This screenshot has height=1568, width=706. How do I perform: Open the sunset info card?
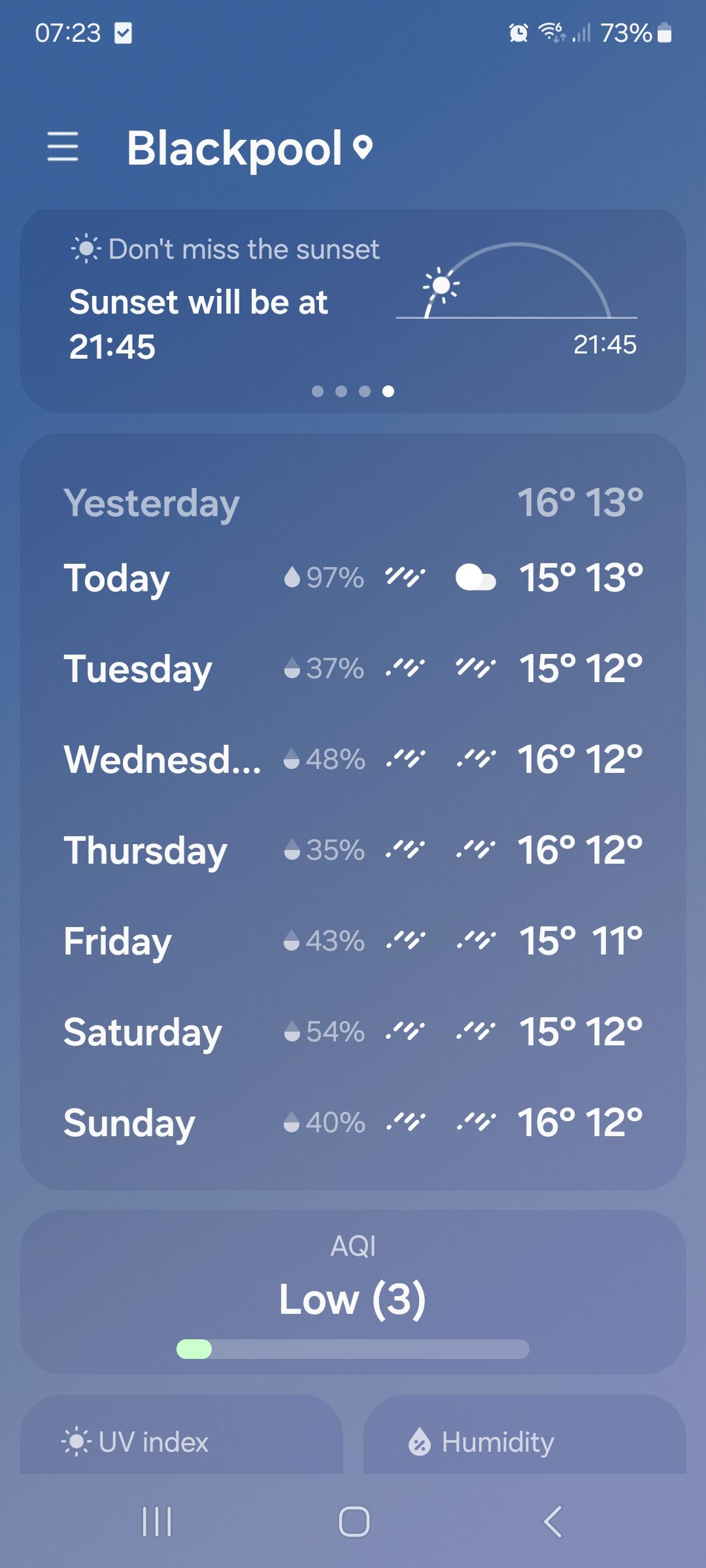click(x=353, y=310)
